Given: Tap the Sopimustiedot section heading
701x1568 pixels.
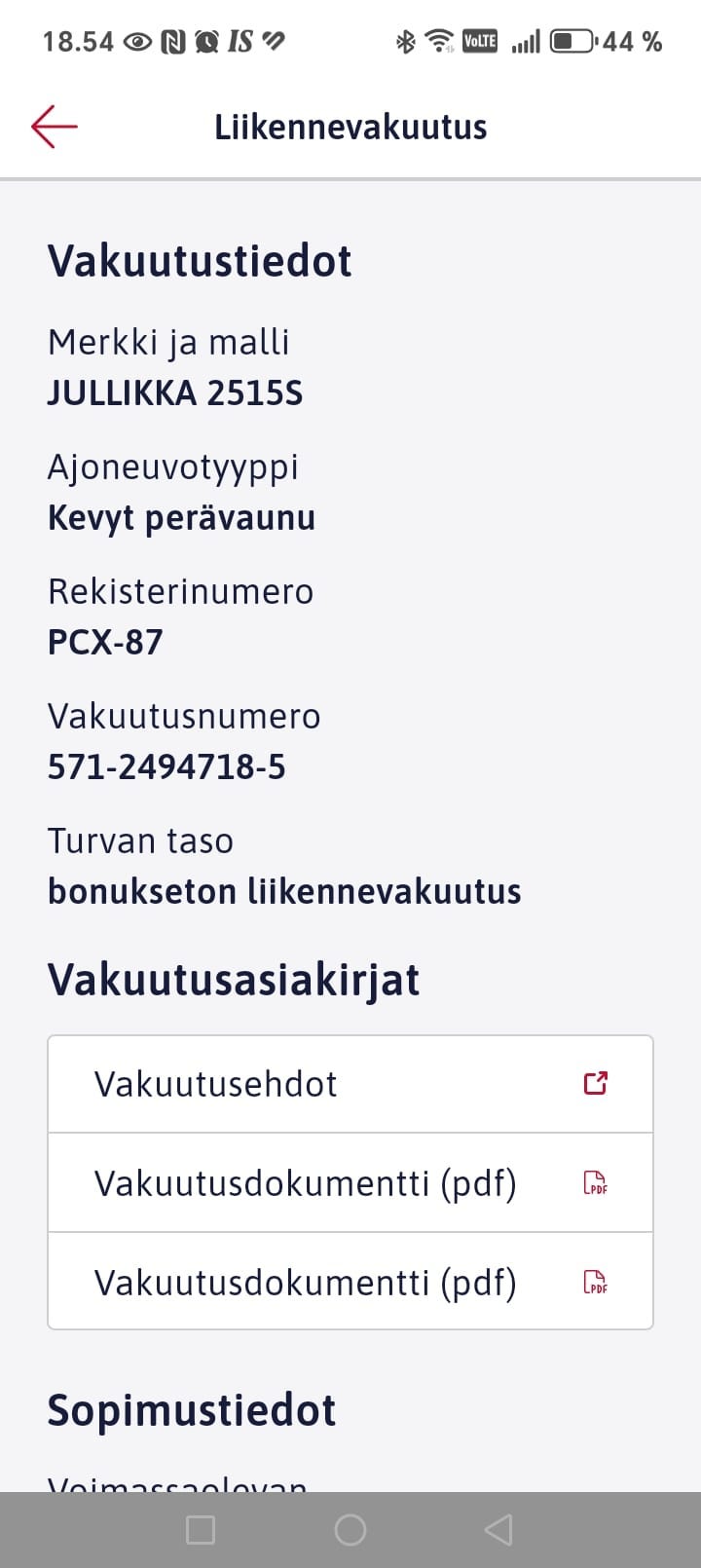Looking at the screenshot, I should click(x=191, y=1408).
